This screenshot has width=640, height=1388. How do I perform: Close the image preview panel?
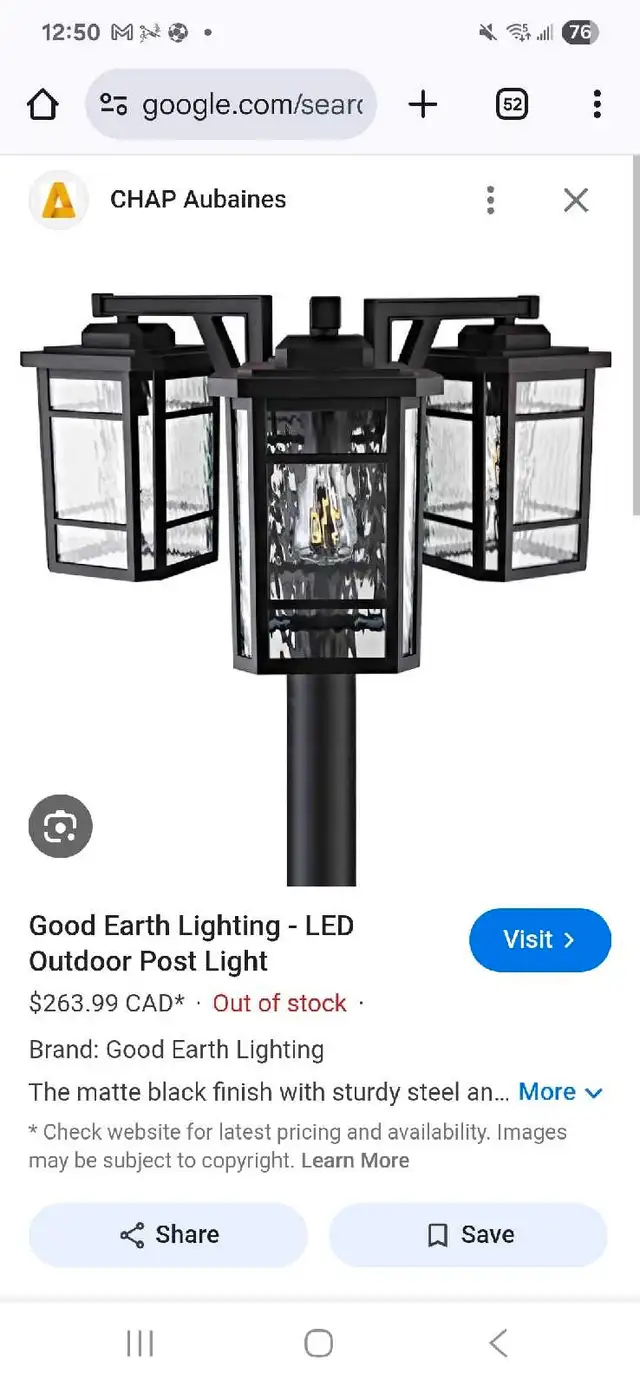[x=576, y=200]
